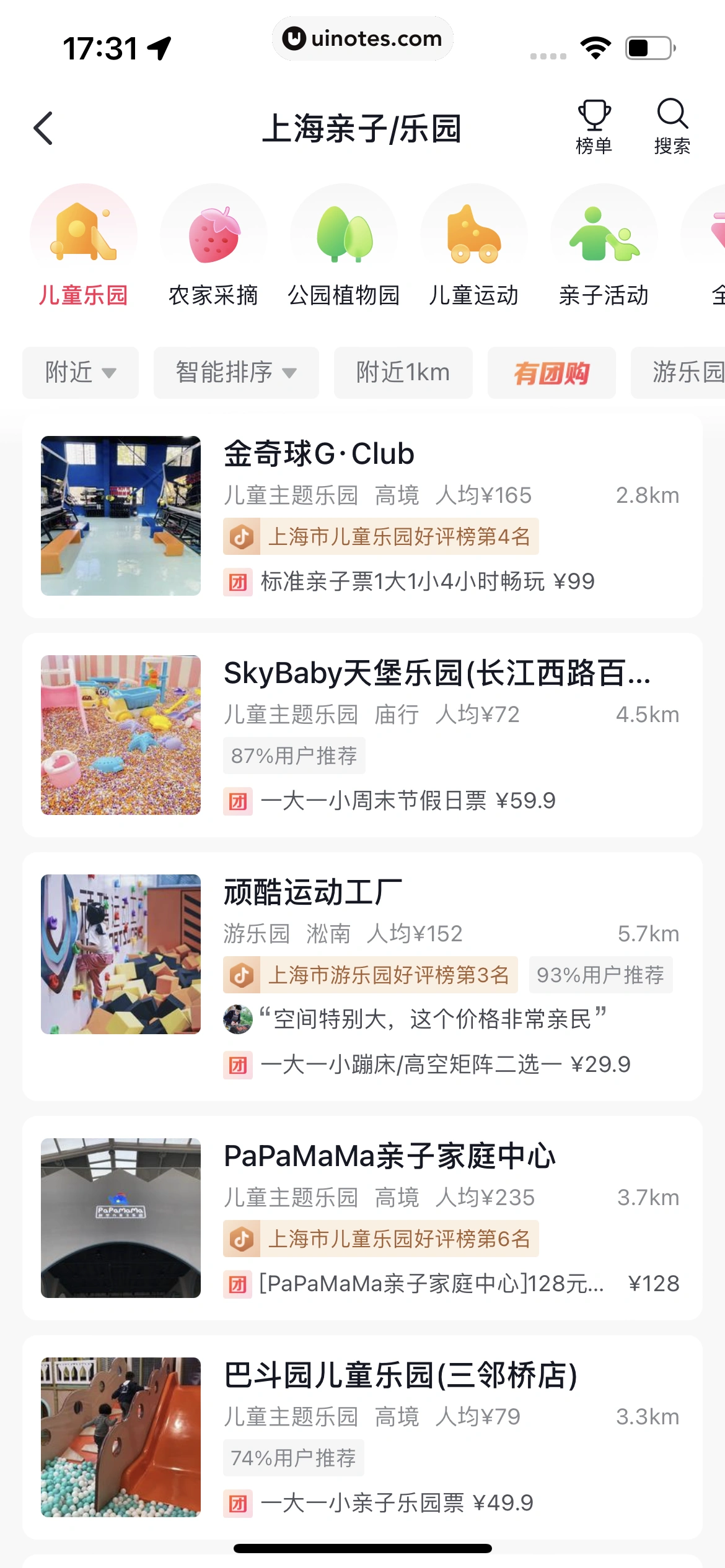Tap the 93%用户推荐 recommendation badge

click(x=600, y=975)
